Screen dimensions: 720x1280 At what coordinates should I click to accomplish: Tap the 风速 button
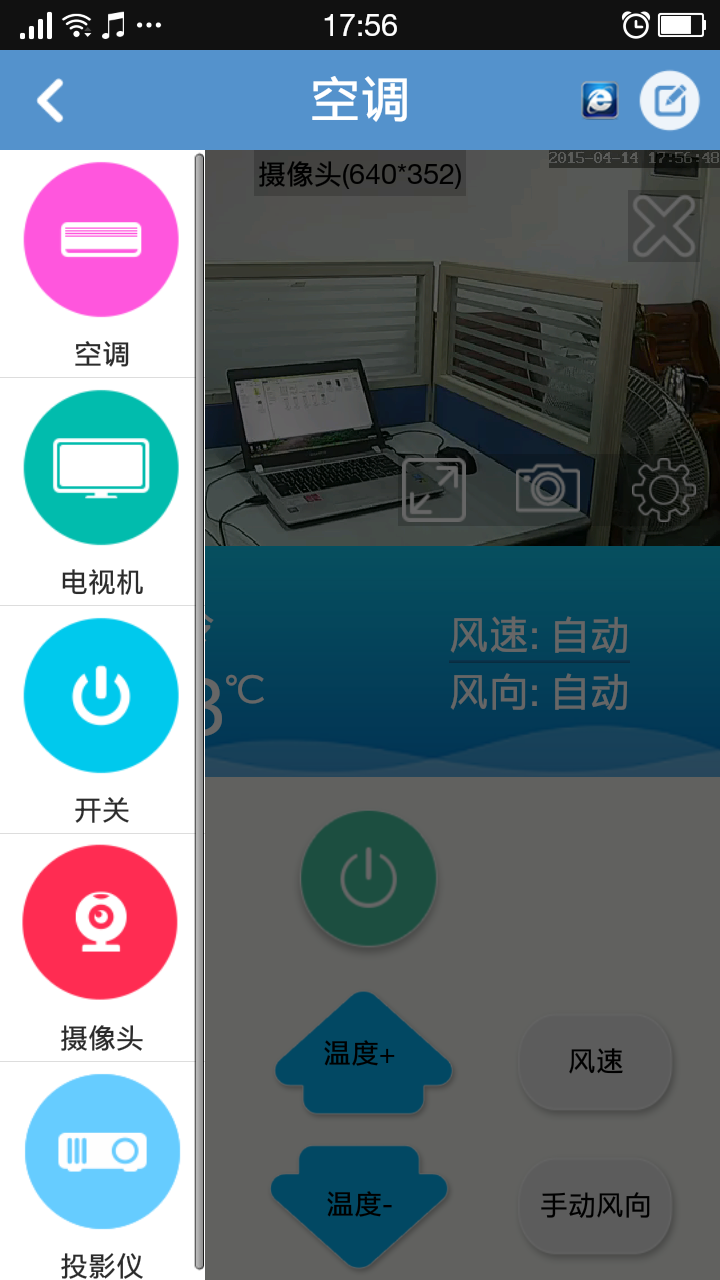tap(596, 1062)
